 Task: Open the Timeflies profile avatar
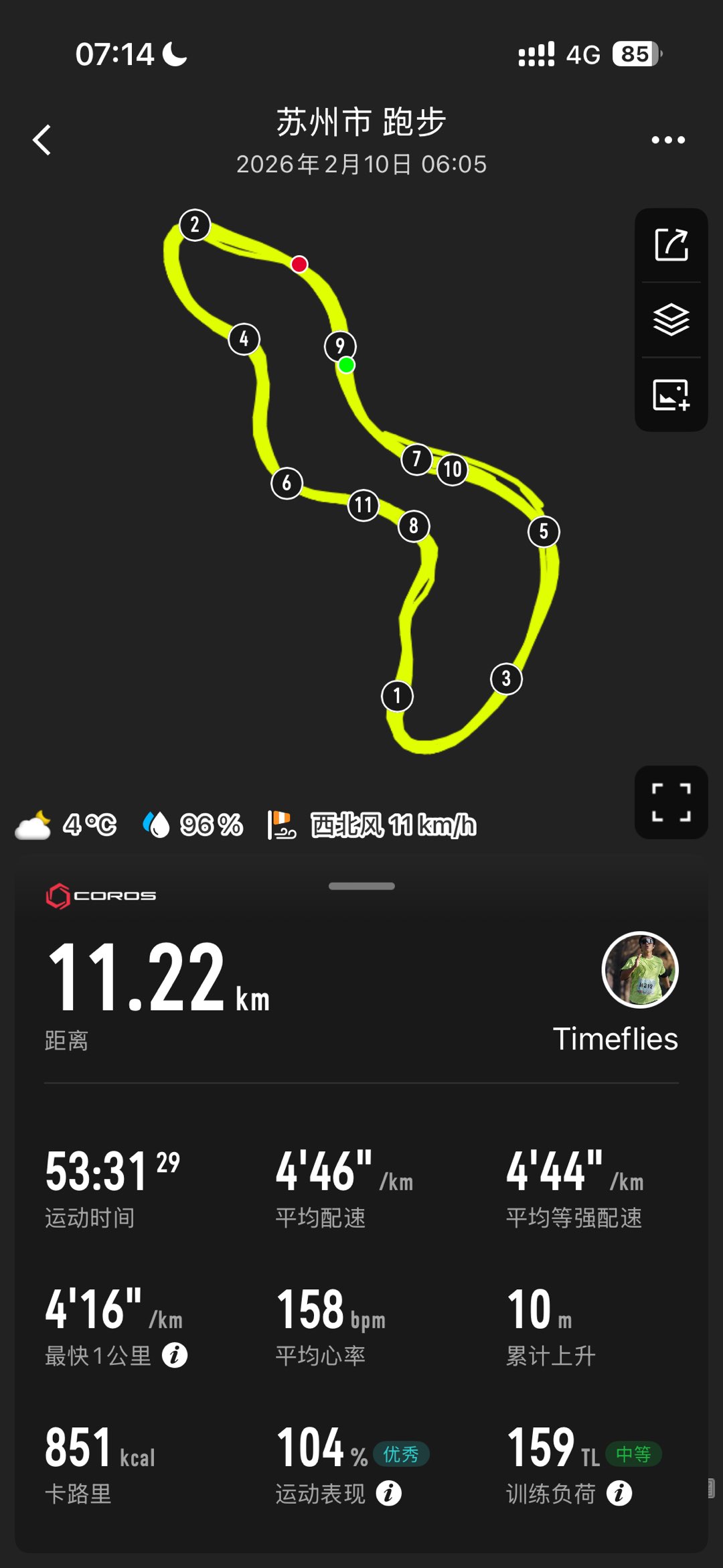640,969
